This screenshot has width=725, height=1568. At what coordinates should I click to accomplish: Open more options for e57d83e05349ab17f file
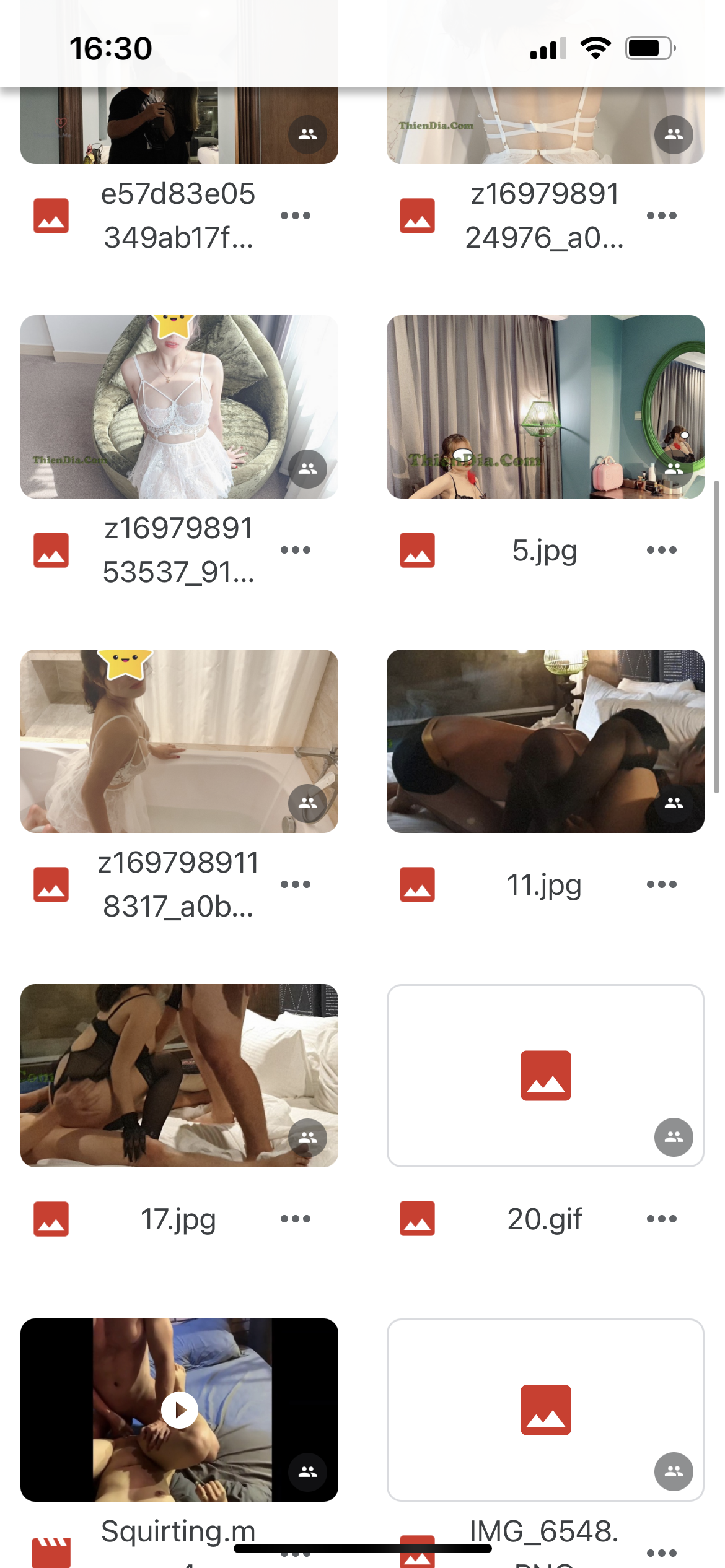pyautogui.click(x=295, y=216)
